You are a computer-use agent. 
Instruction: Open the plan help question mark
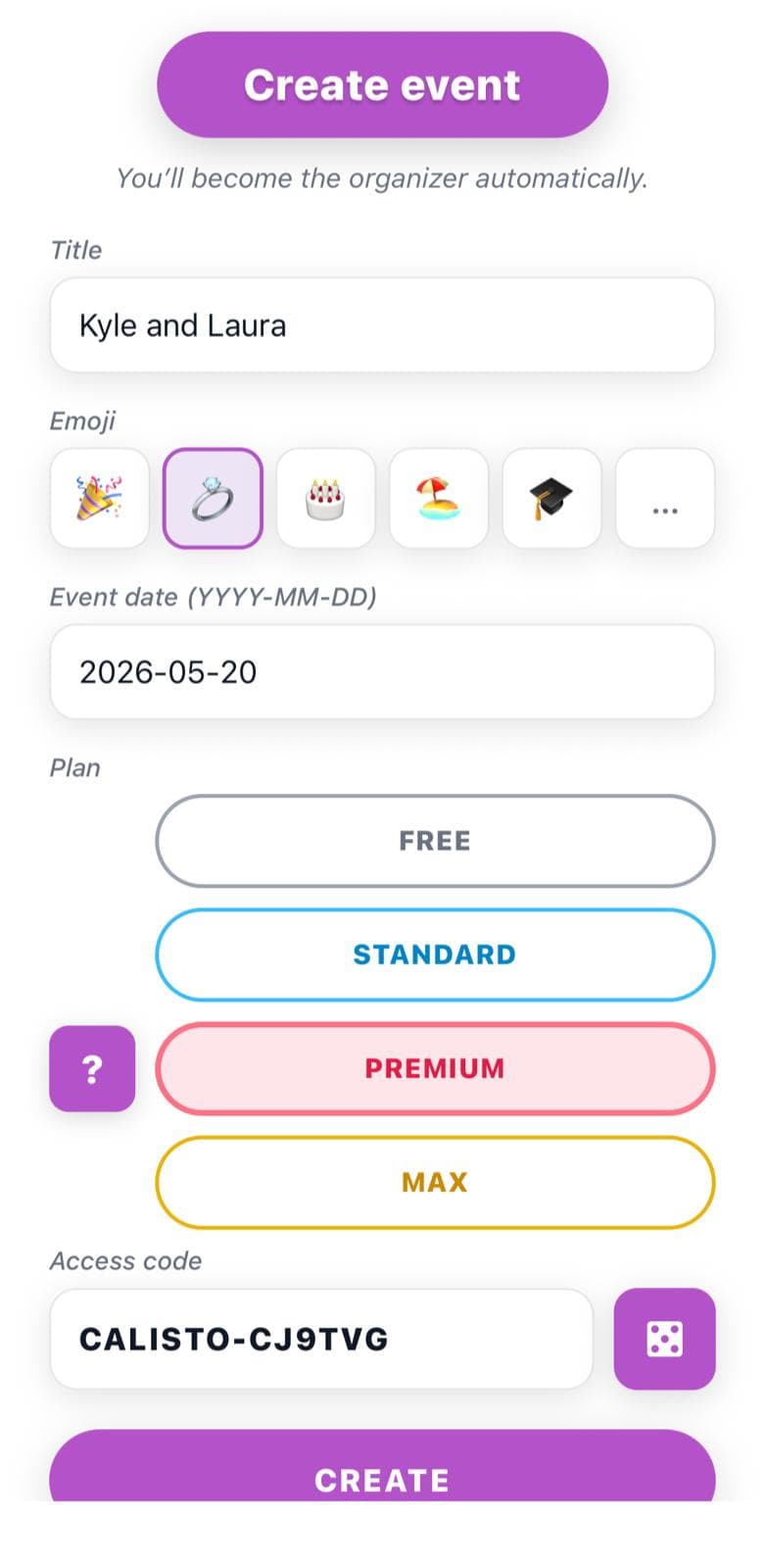91,1069
